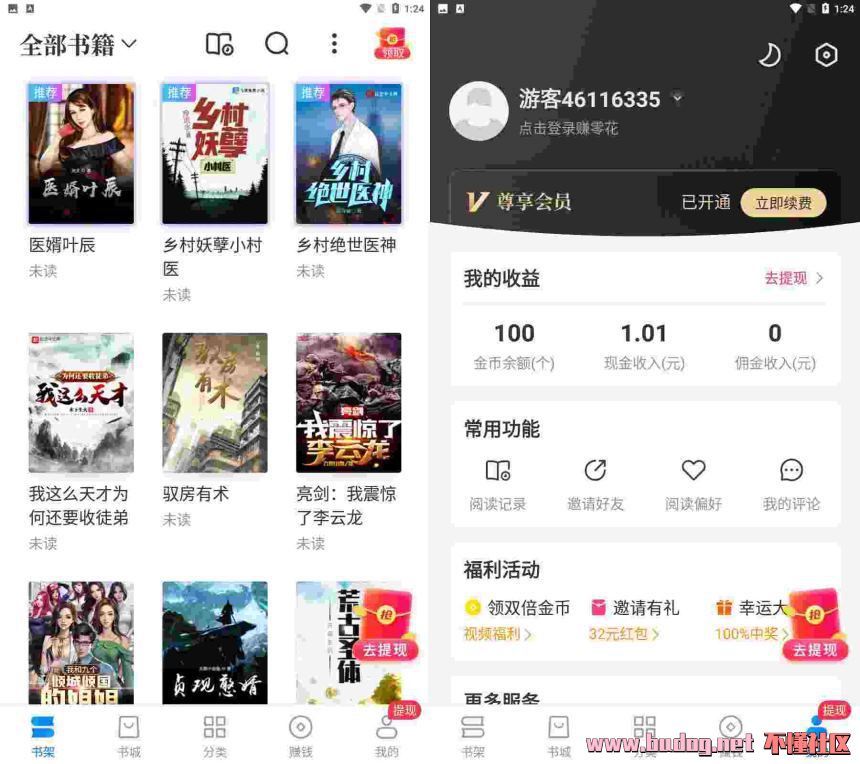Open 我这么天才为何还要收徒弟
The height and width of the screenshot is (764, 860).
81,403
